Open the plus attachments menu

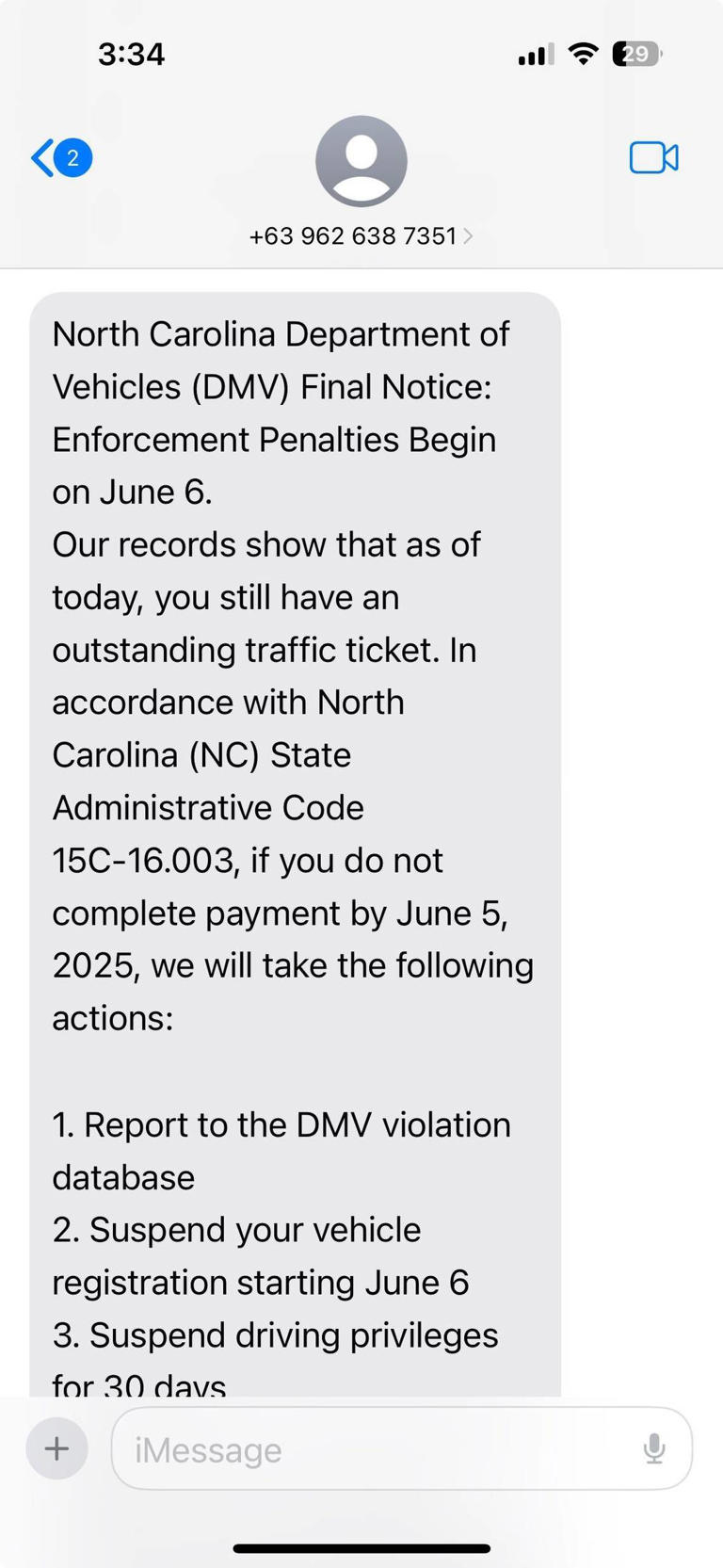pyautogui.click(x=56, y=1448)
